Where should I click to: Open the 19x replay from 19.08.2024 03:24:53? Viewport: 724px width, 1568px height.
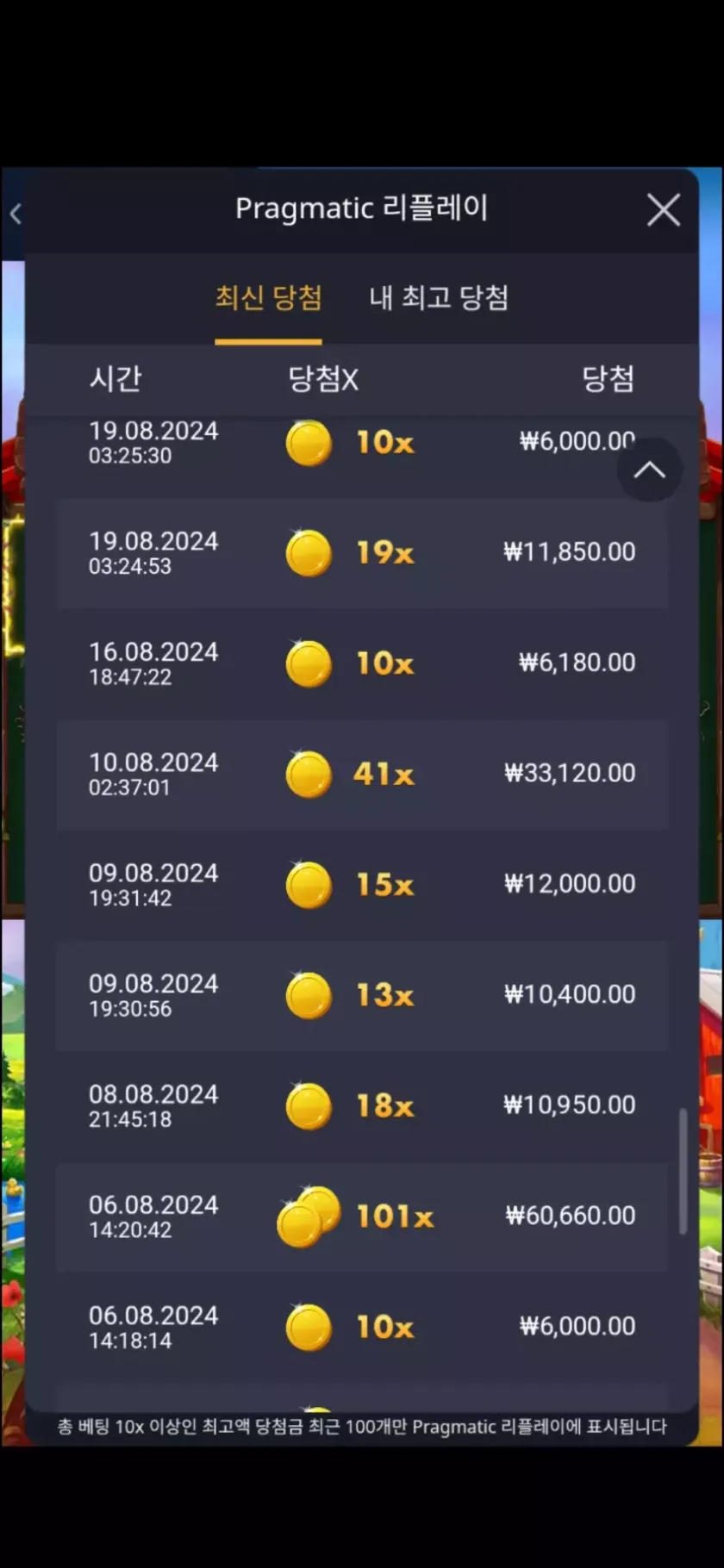(362, 552)
